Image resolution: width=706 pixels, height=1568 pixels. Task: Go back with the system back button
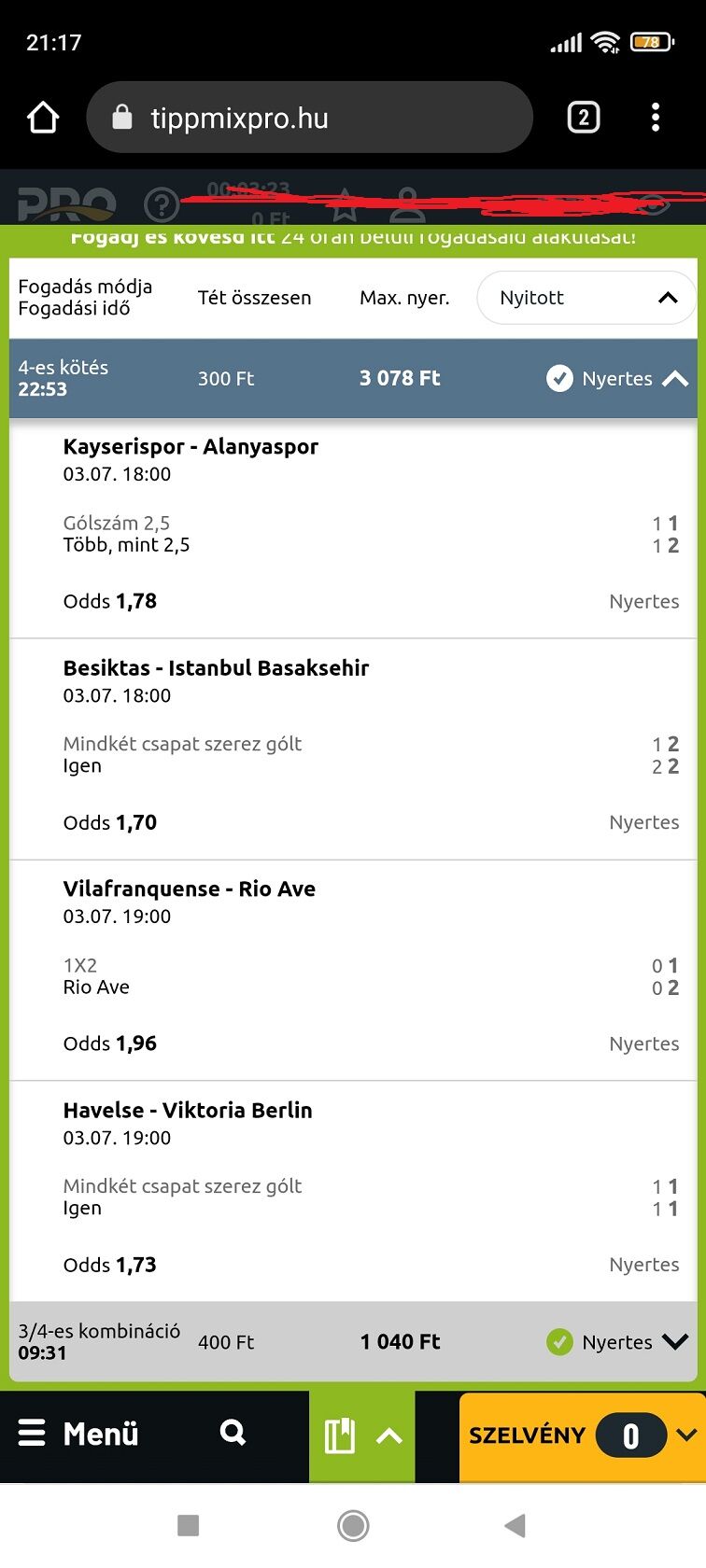pos(515,1525)
